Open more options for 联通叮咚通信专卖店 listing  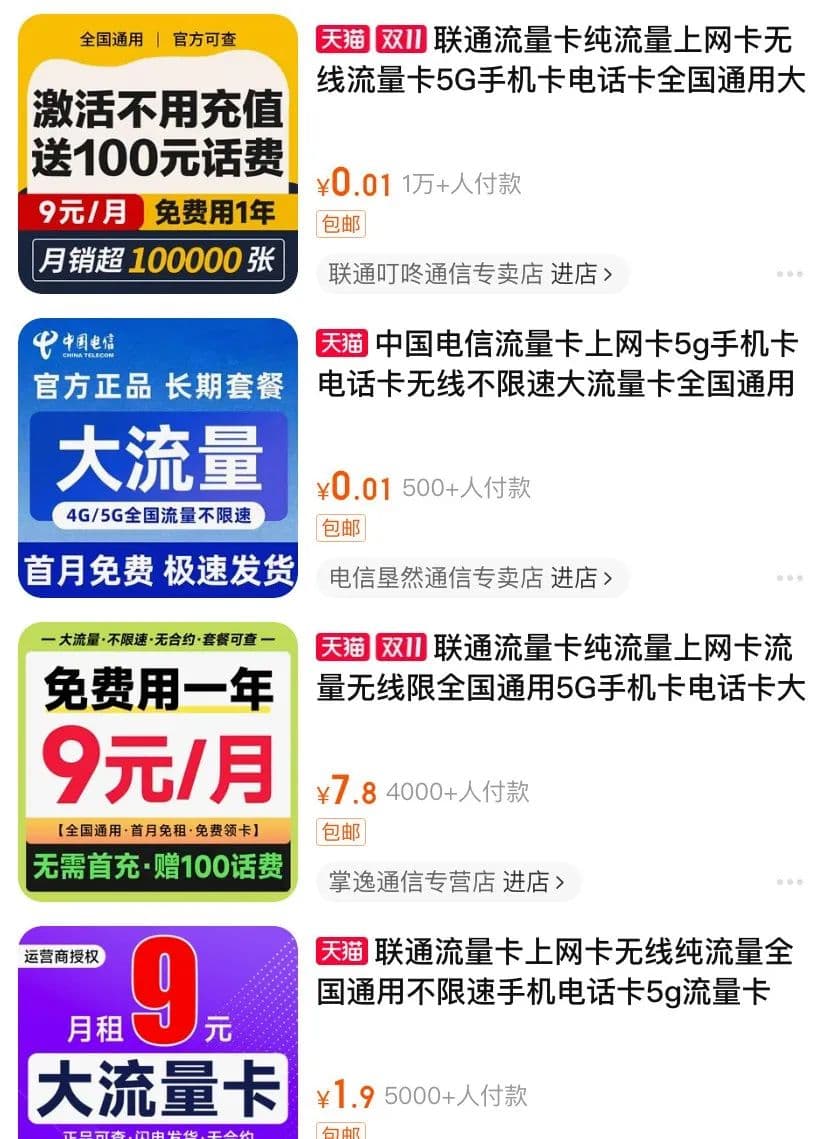[789, 274]
